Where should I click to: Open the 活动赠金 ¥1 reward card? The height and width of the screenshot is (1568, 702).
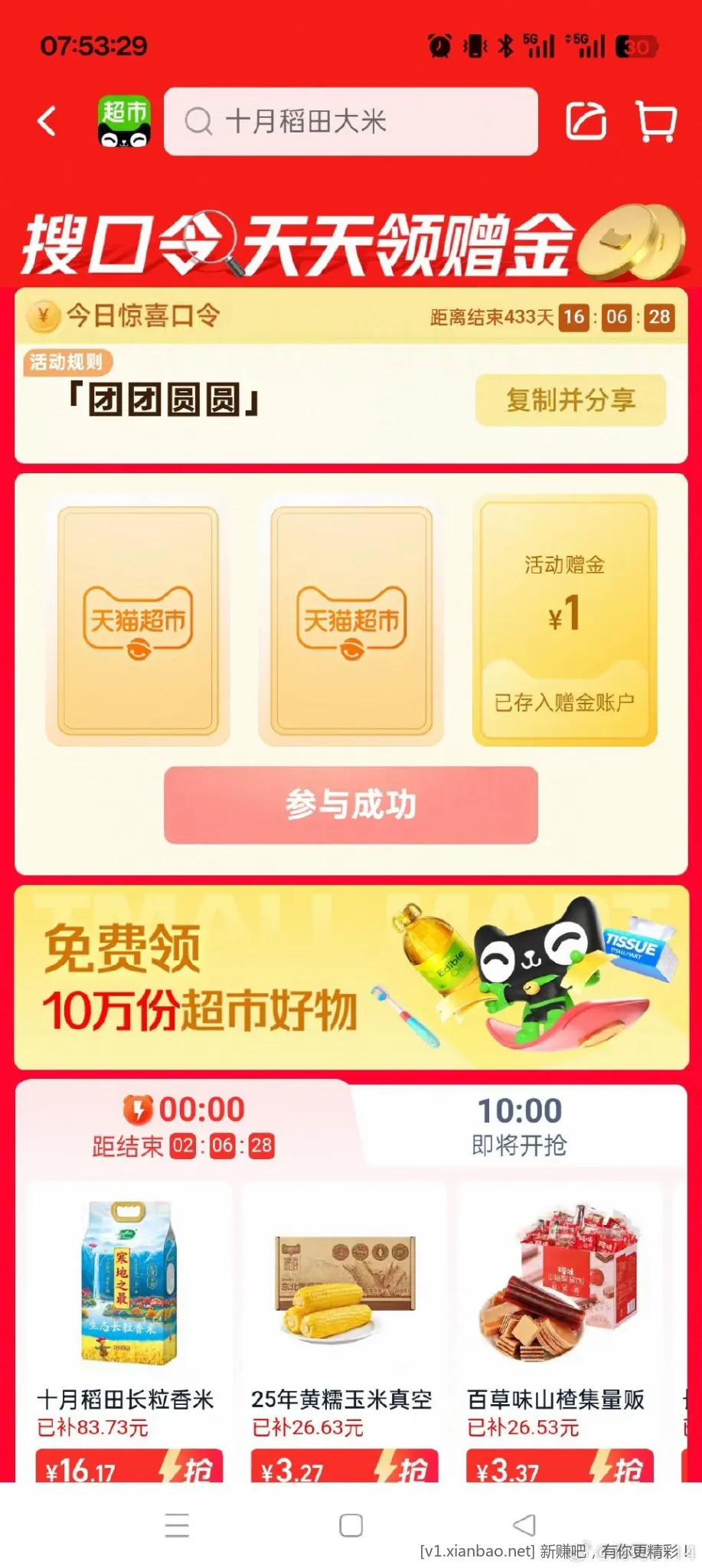coord(564,621)
